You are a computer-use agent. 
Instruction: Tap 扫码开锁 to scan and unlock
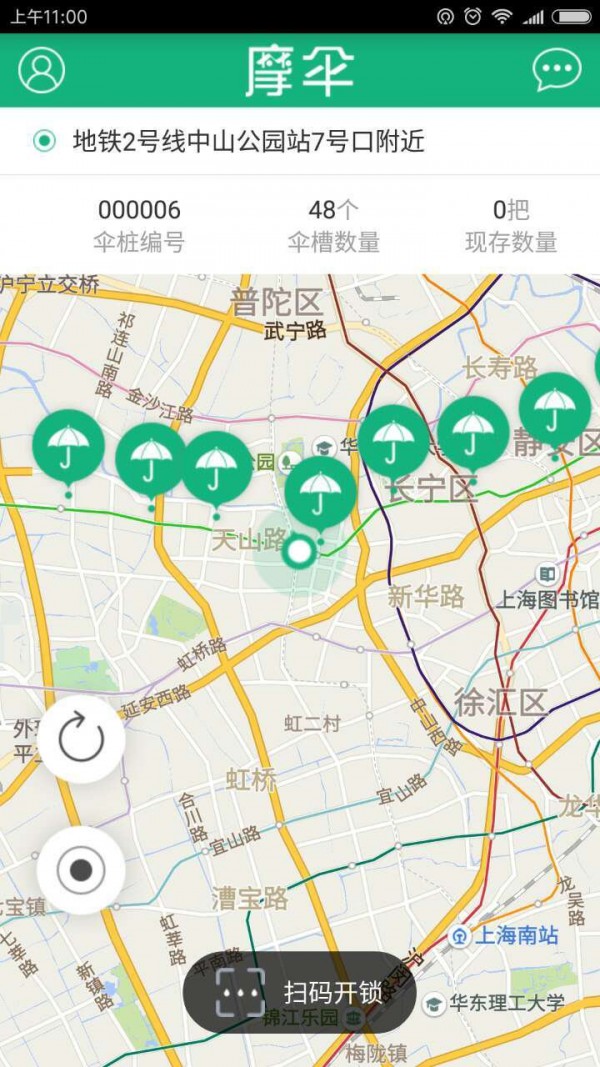299,992
